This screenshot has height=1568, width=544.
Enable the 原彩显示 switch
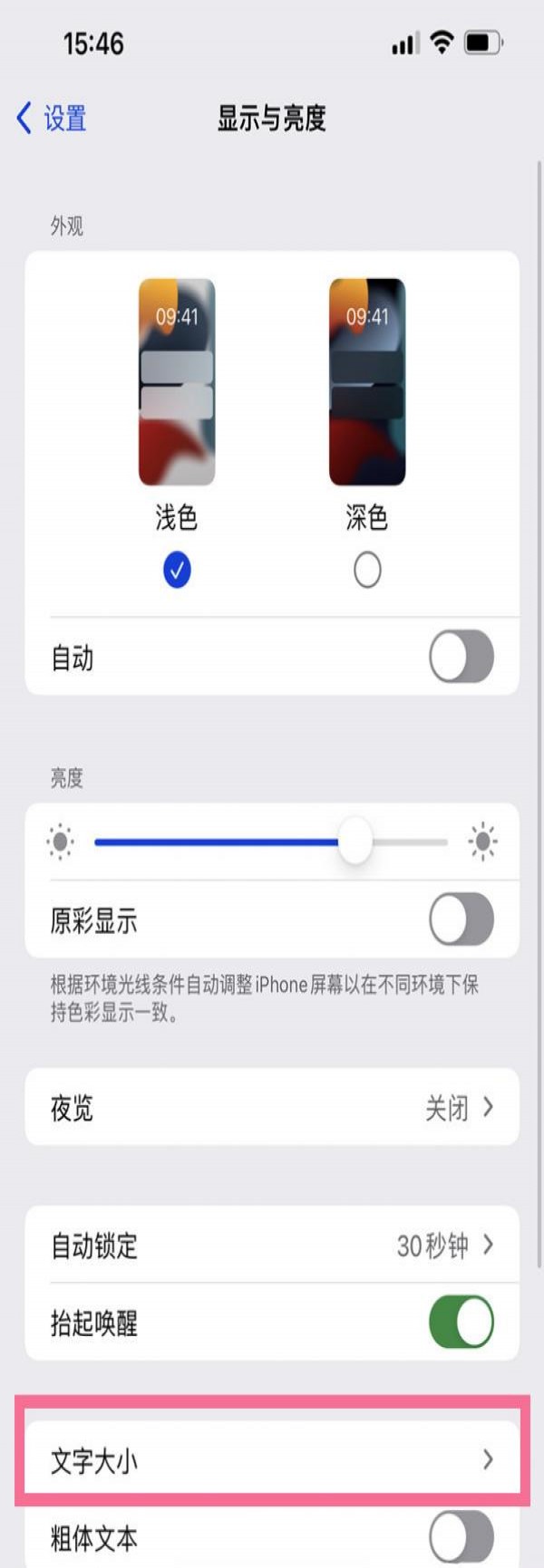click(x=461, y=919)
